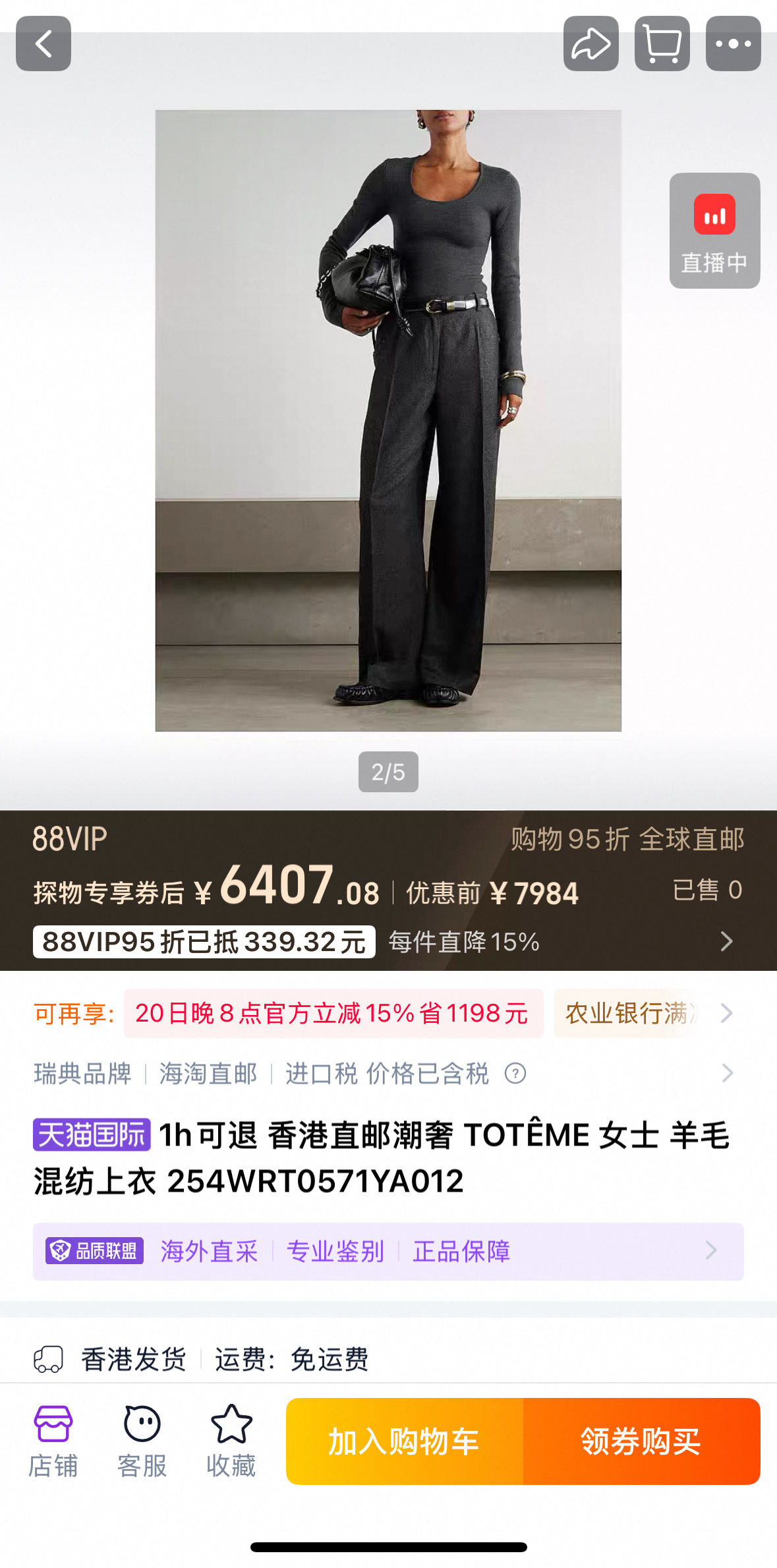Visit the 店铺 store page
This screenshot has width=777, height=1568.
point(53,1441)
